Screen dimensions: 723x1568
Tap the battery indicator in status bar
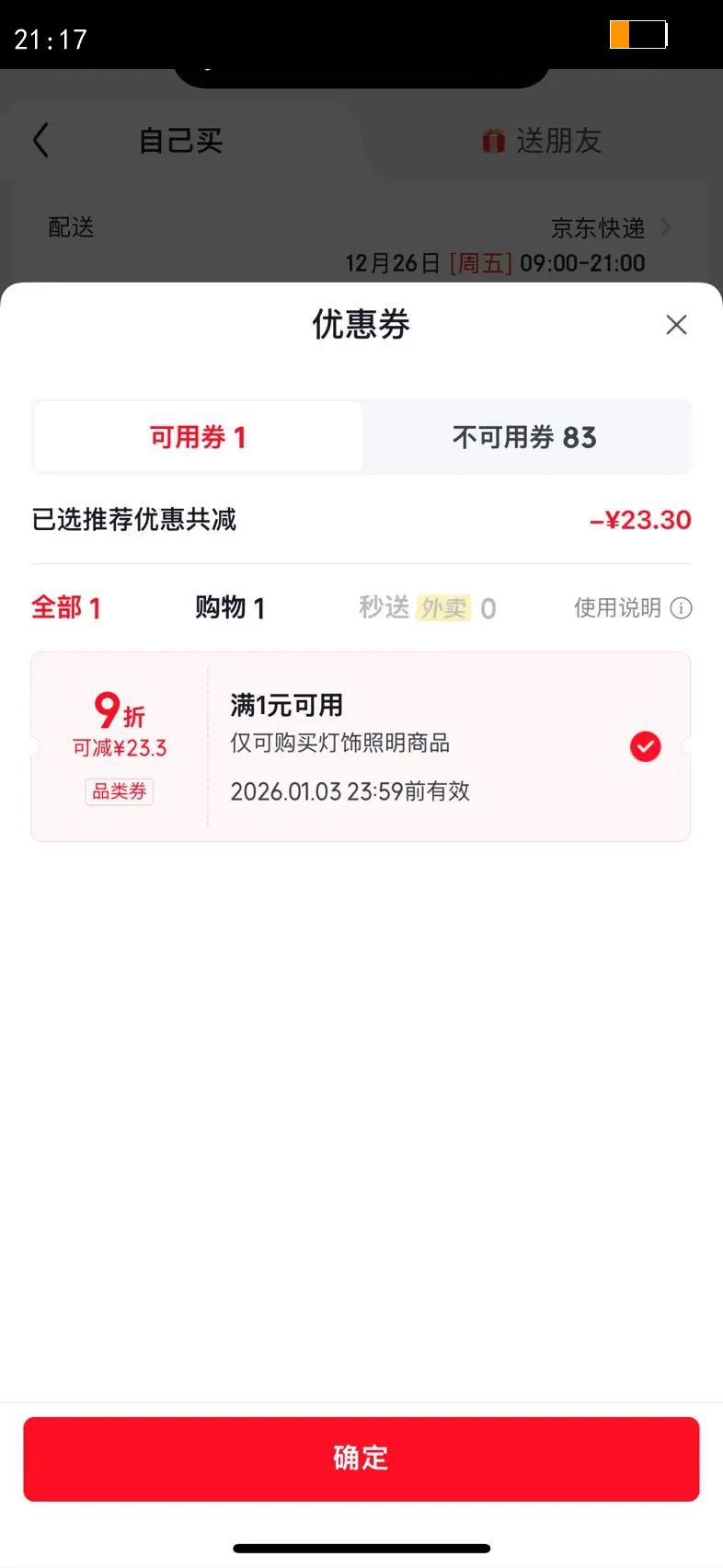(638, 34)
